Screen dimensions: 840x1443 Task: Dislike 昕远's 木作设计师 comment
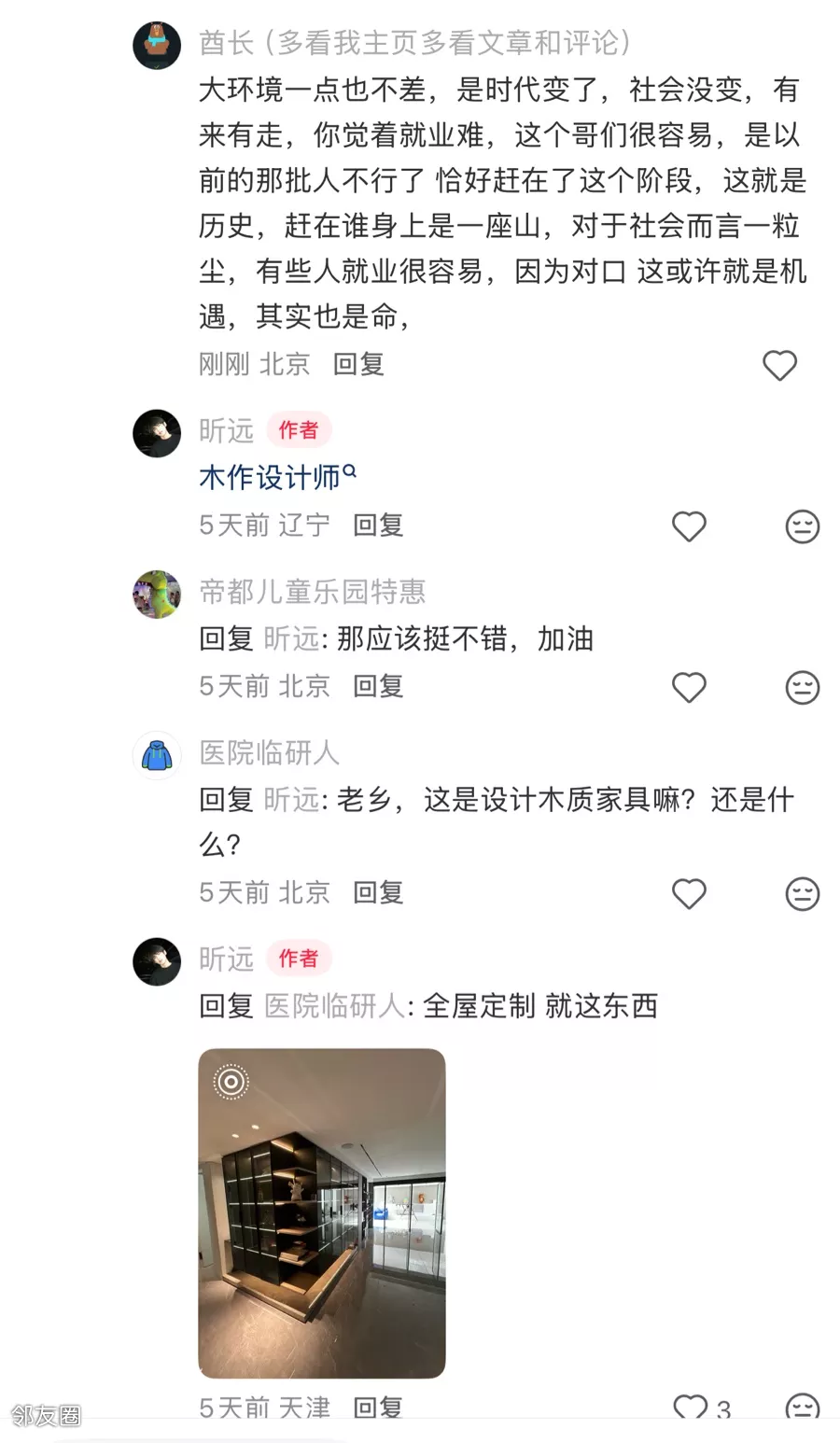click(x=802, y=526)
